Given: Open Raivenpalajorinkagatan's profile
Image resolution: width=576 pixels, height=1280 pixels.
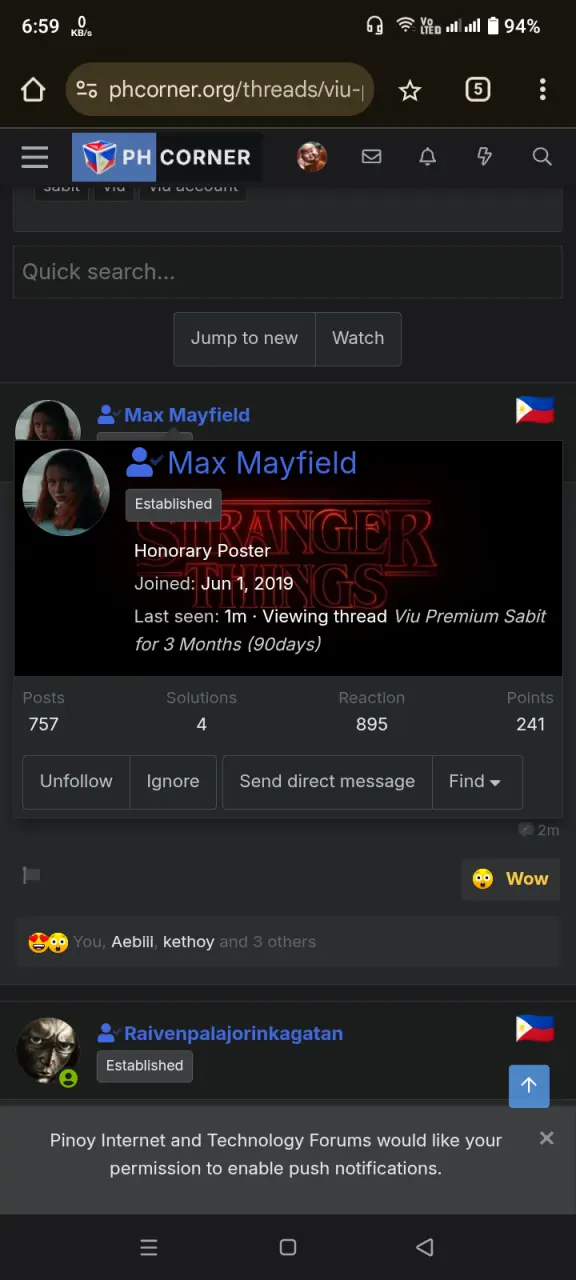Looking at the screenshot, I should click(233, 1033).
